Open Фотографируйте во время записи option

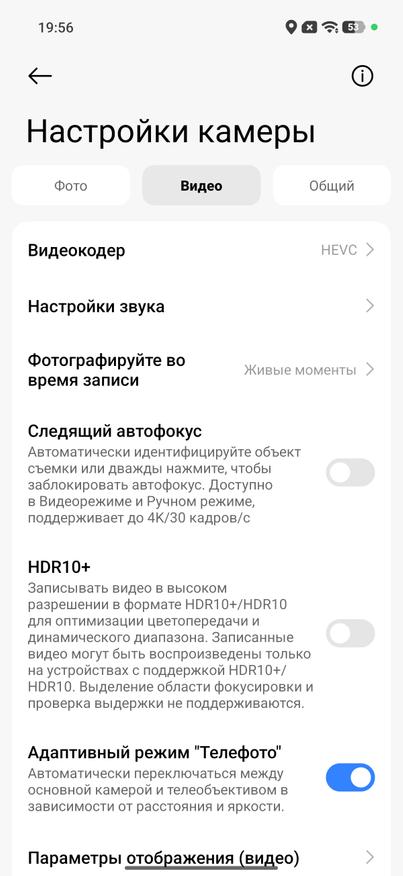pos(201,370)
